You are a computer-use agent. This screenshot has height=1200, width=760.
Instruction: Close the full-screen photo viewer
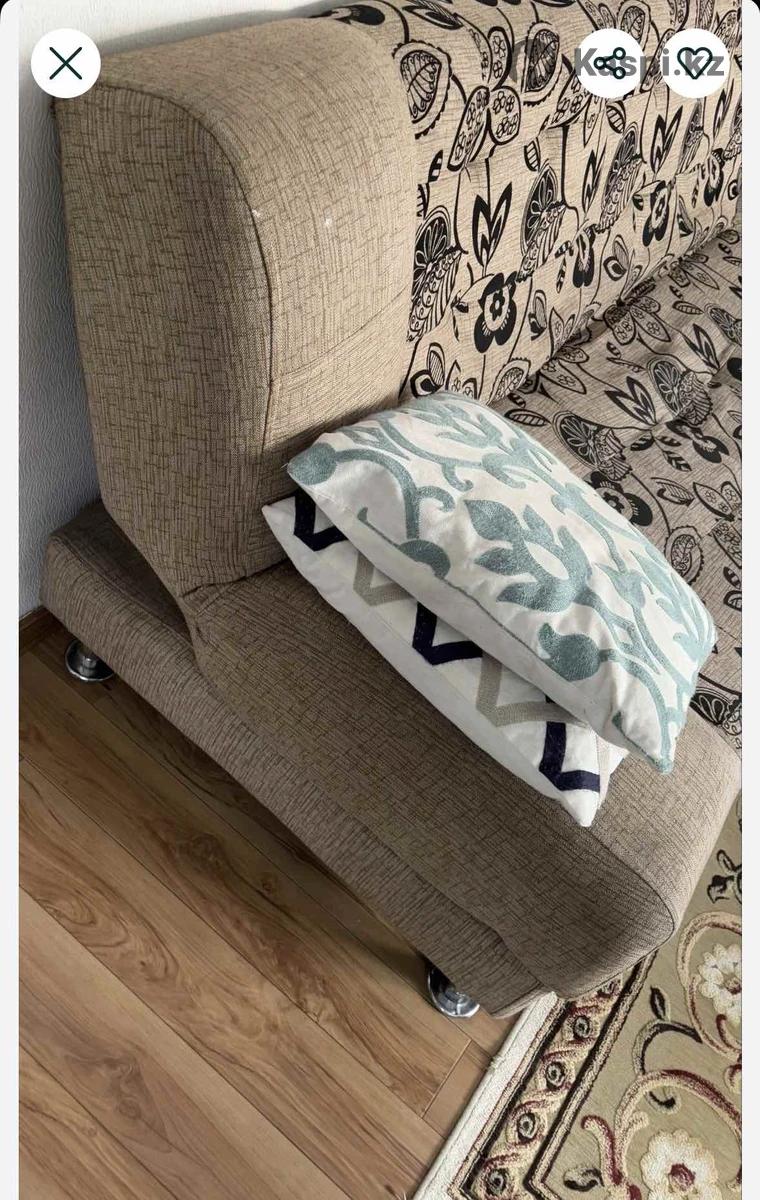point(66,64)
